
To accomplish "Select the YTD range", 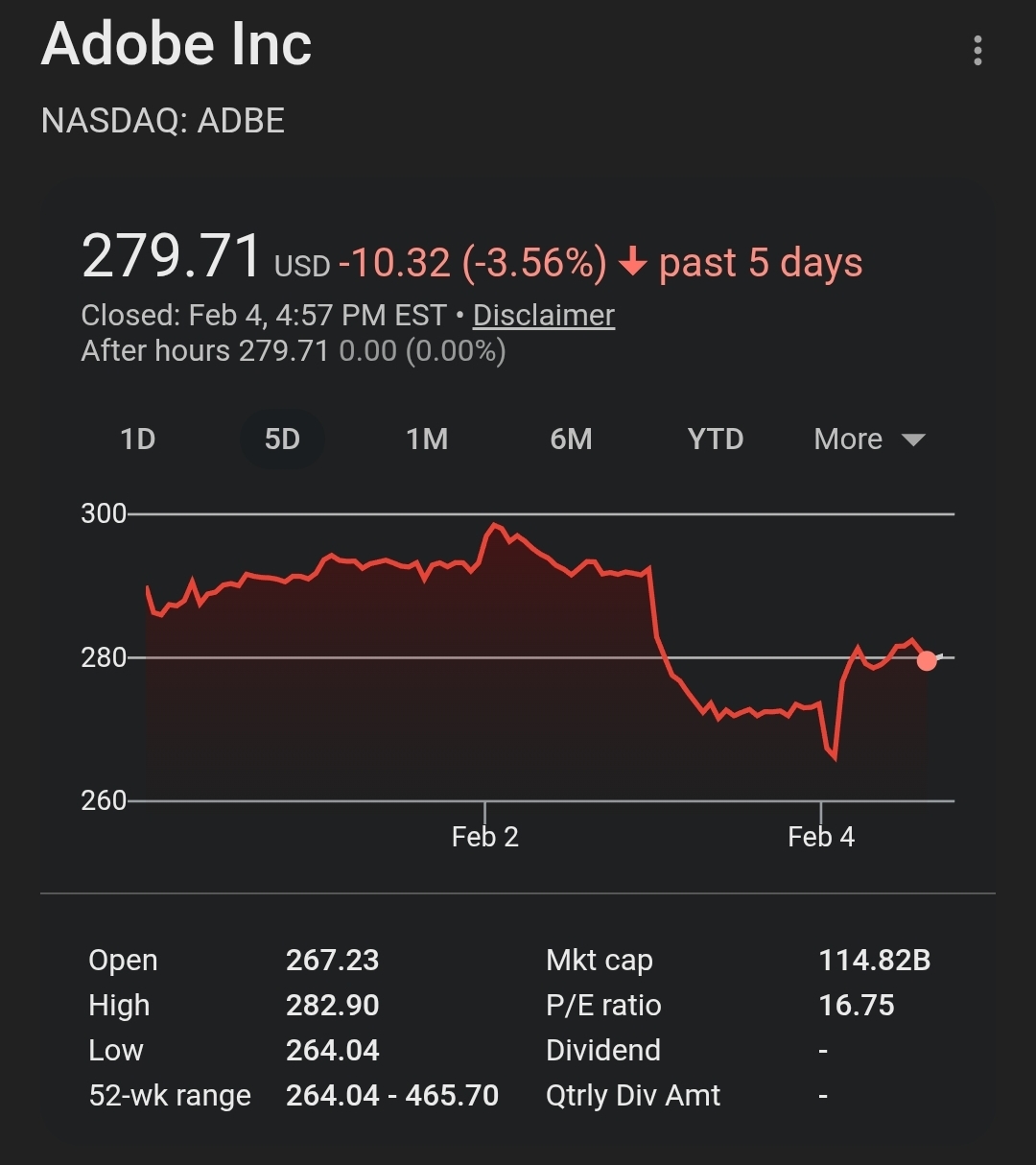I will [716, 440].
